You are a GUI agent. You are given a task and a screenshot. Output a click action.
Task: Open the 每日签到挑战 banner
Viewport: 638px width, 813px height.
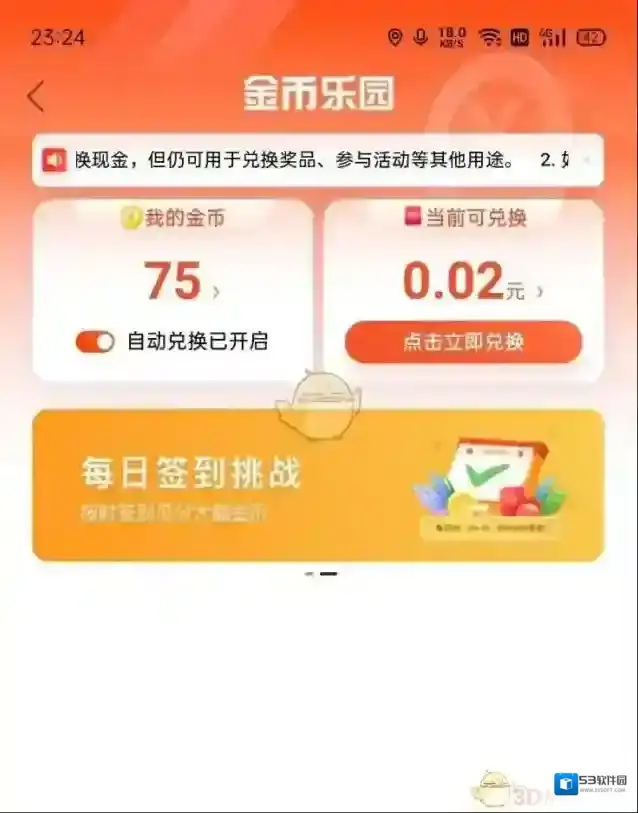point(318,485)
